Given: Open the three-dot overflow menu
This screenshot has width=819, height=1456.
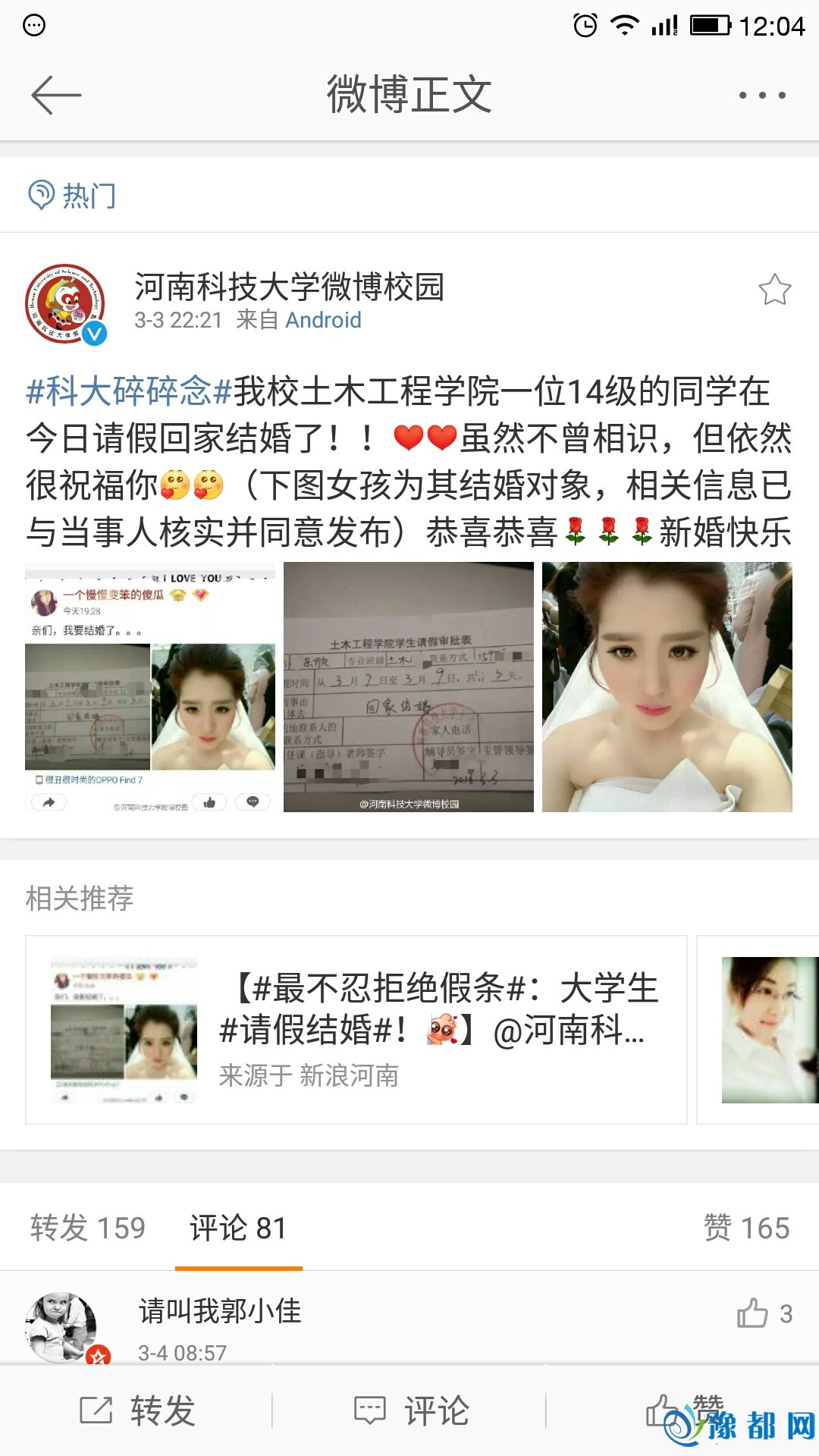Looking at the screenshot, I should [x=761, y=95].
